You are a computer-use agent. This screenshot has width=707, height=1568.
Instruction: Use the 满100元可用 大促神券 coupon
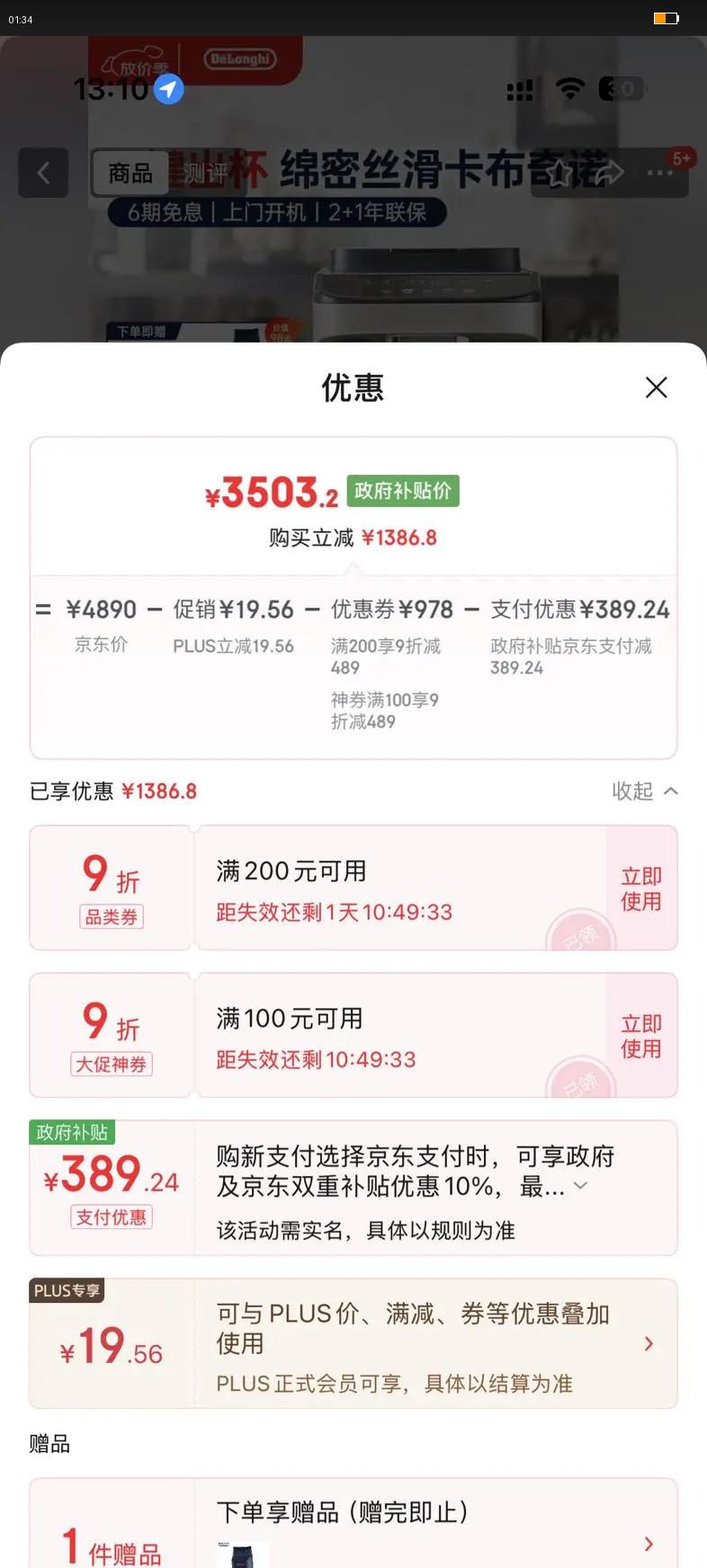point(641,1036)
